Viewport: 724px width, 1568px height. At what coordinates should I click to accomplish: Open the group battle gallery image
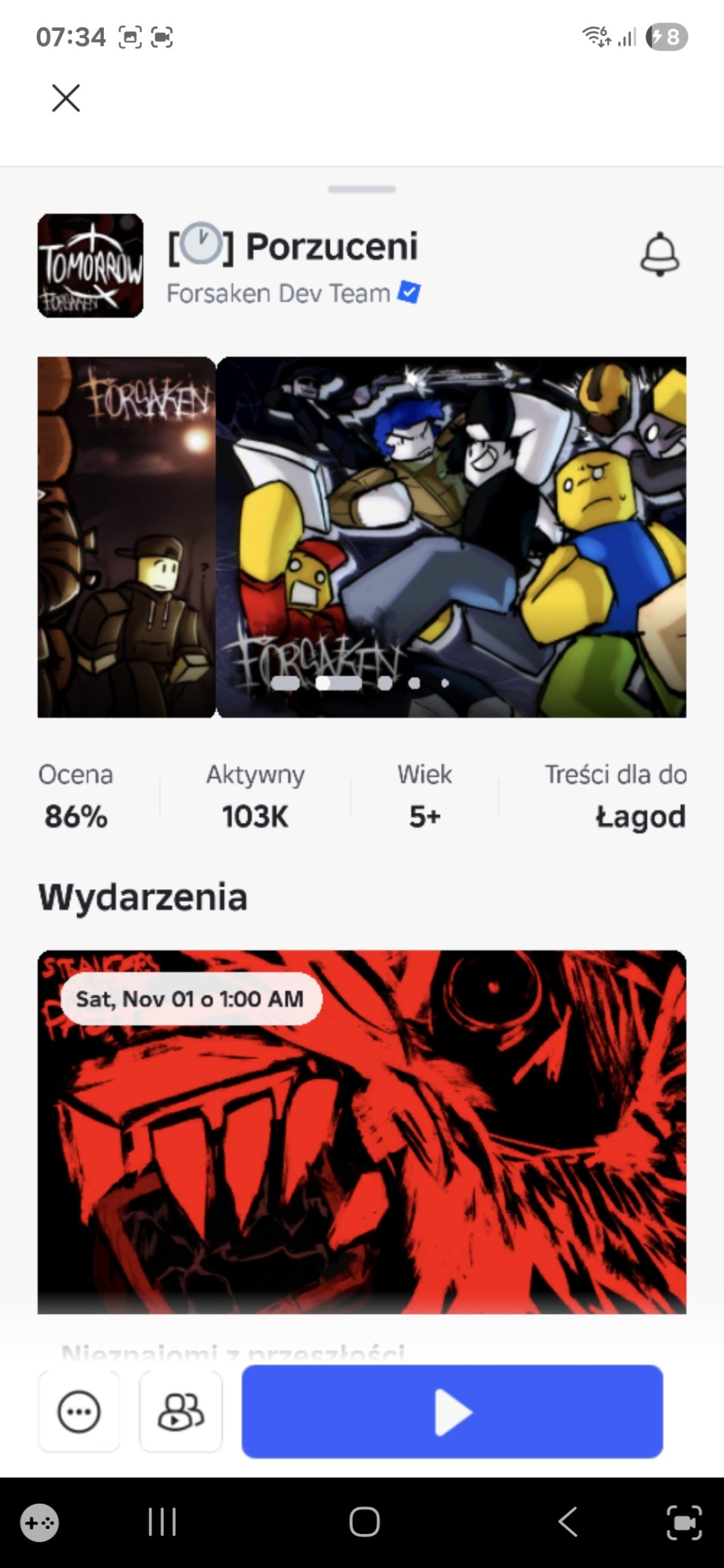click(451, 537)
